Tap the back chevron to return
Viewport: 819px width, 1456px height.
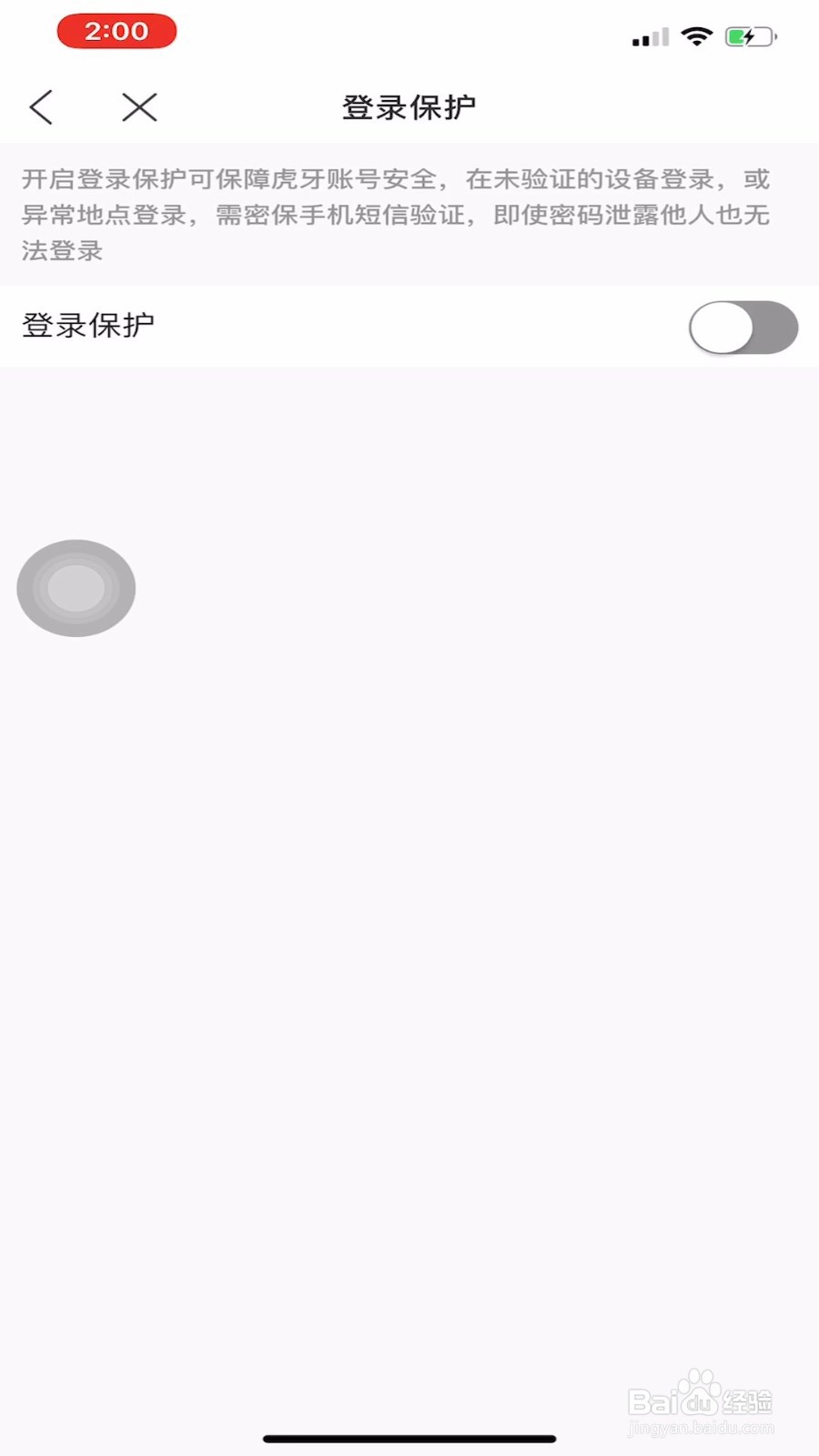click(41, 106)
